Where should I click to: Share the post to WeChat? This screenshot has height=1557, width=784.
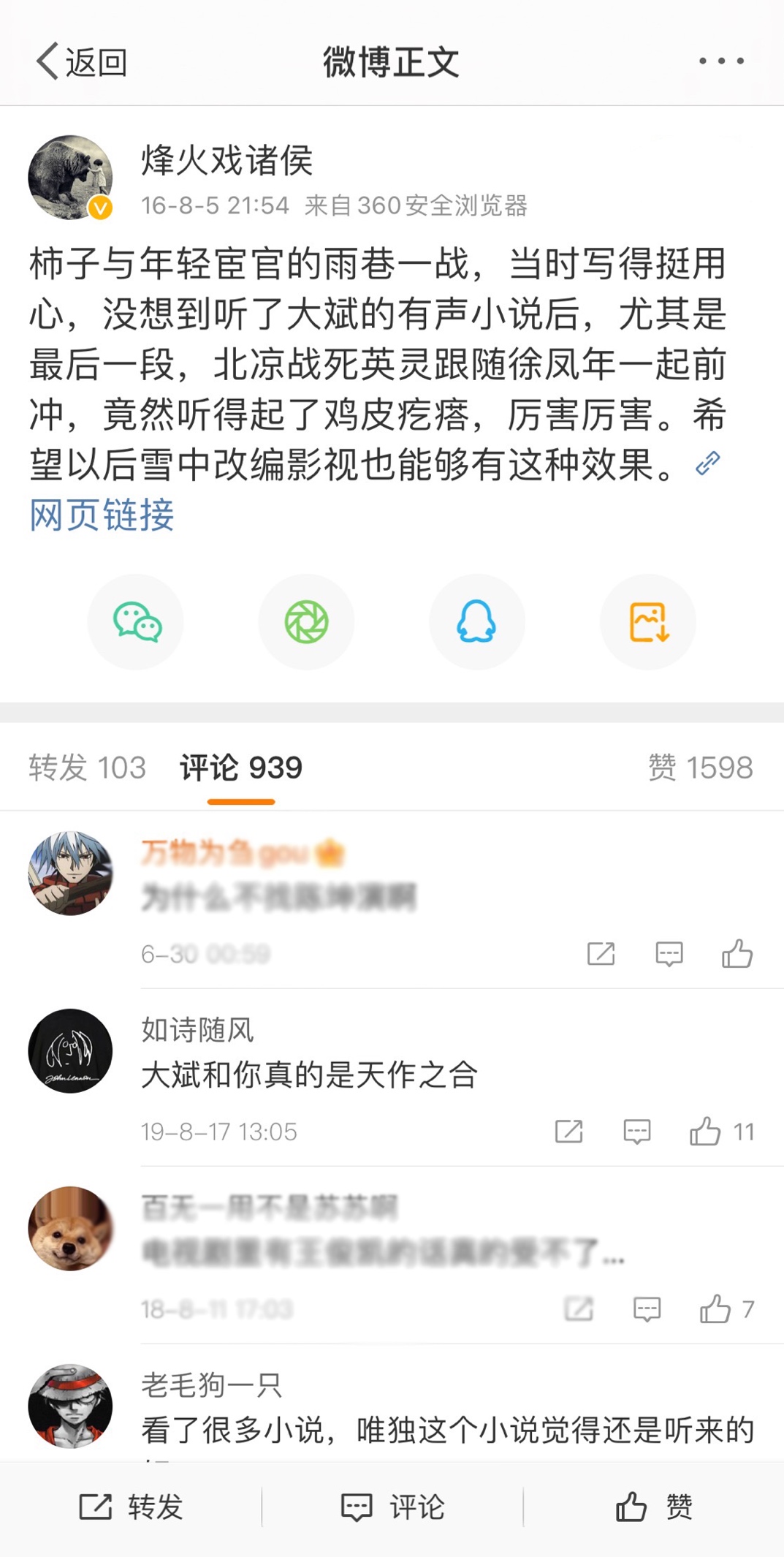(136, 622)
